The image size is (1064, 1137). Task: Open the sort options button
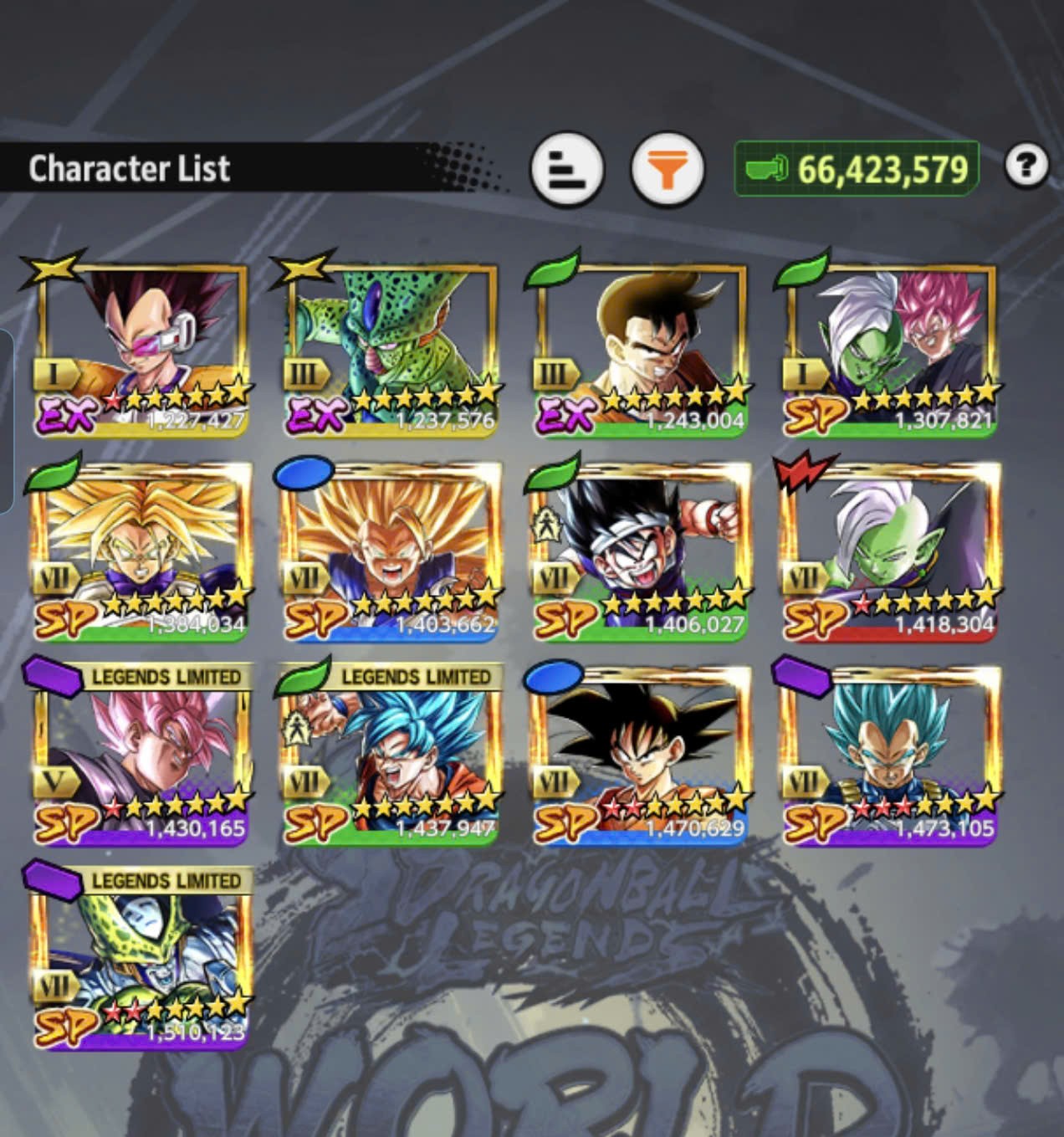(x=567, y=168)
